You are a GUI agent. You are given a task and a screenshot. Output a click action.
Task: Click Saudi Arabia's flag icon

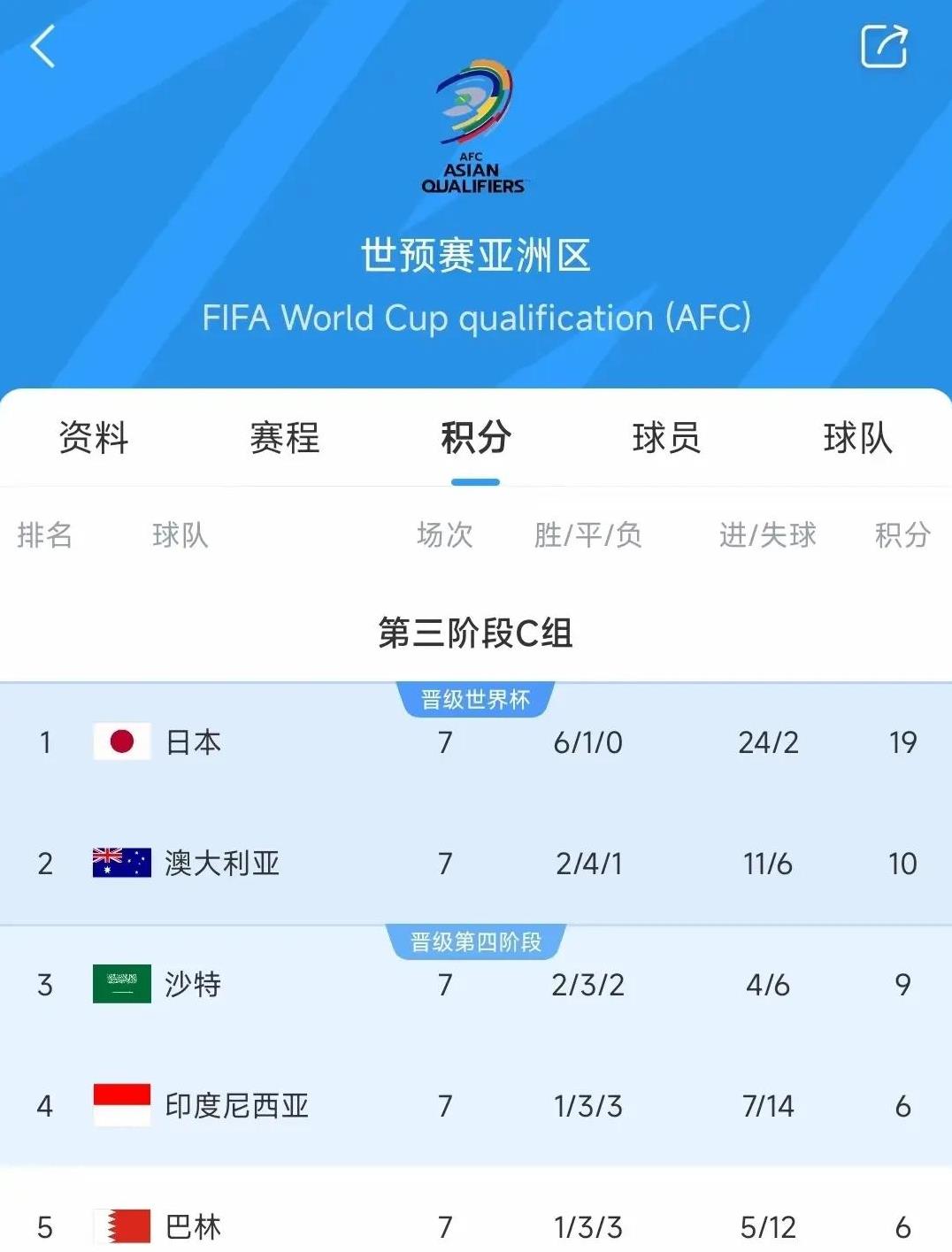(119, 984)
